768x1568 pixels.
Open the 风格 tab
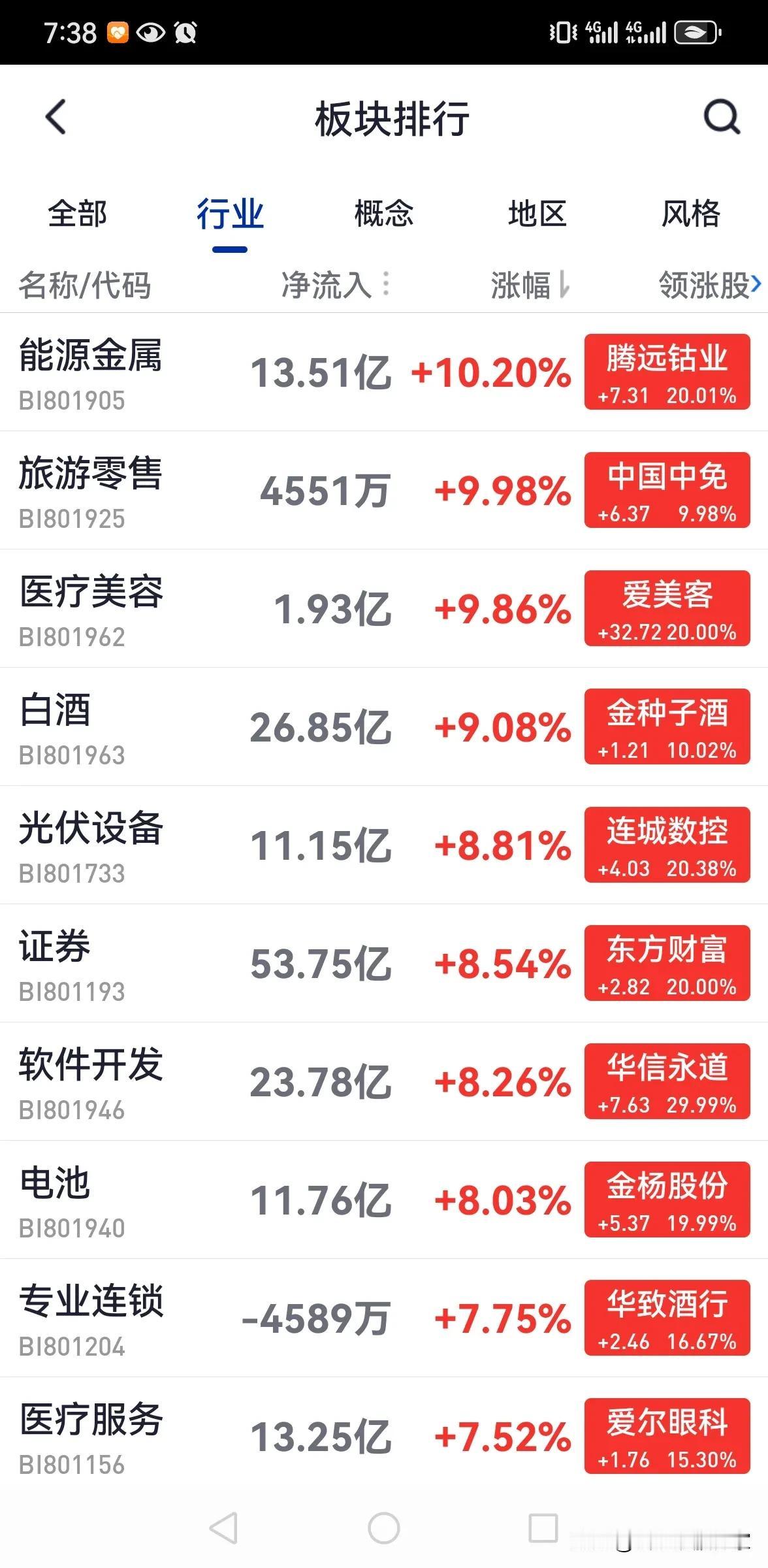691,214
